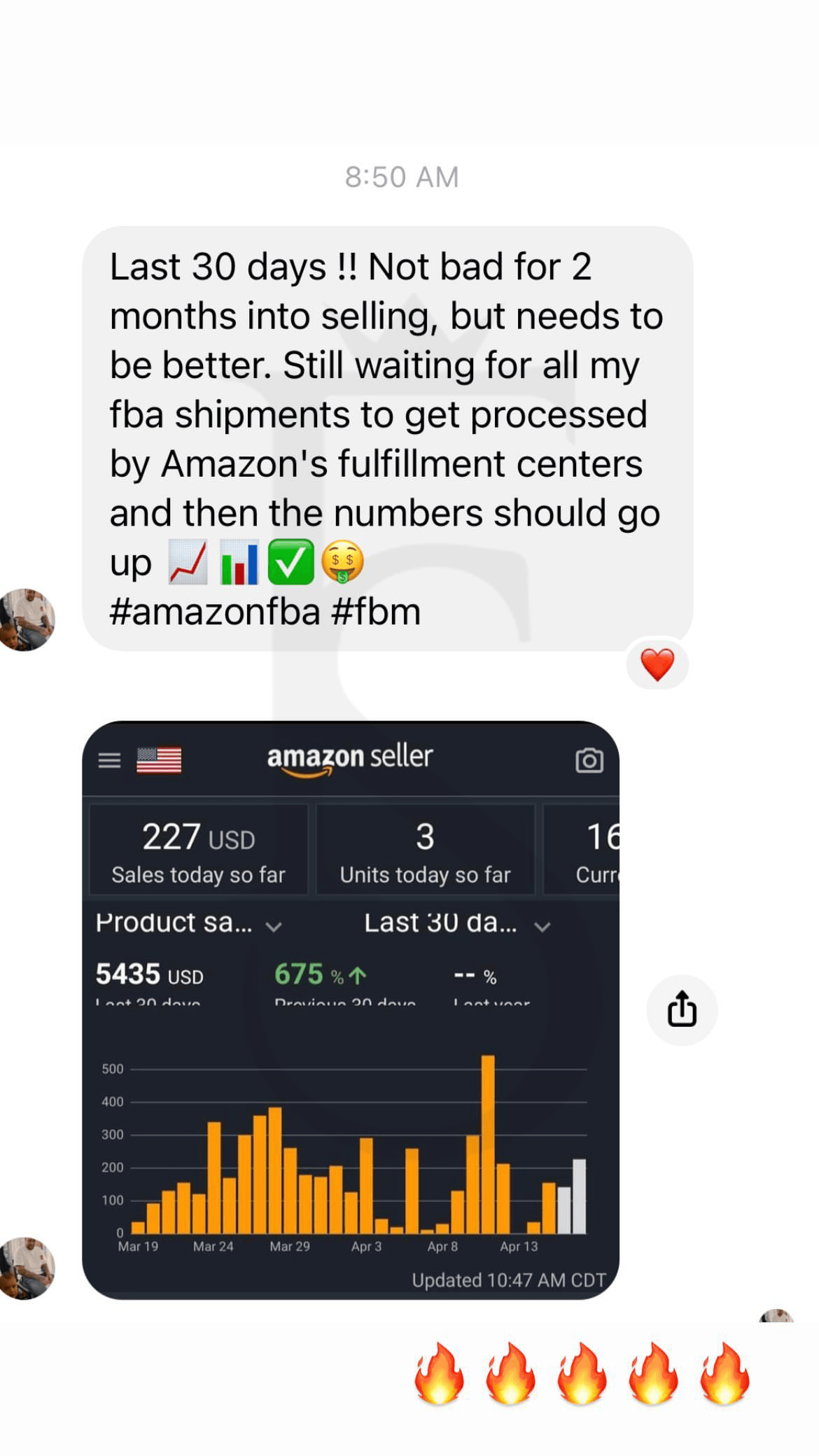Screen dimensions: 819x1456
Task: Share the Amazon seller screenshot message
Action: (x=681, y=1009)
